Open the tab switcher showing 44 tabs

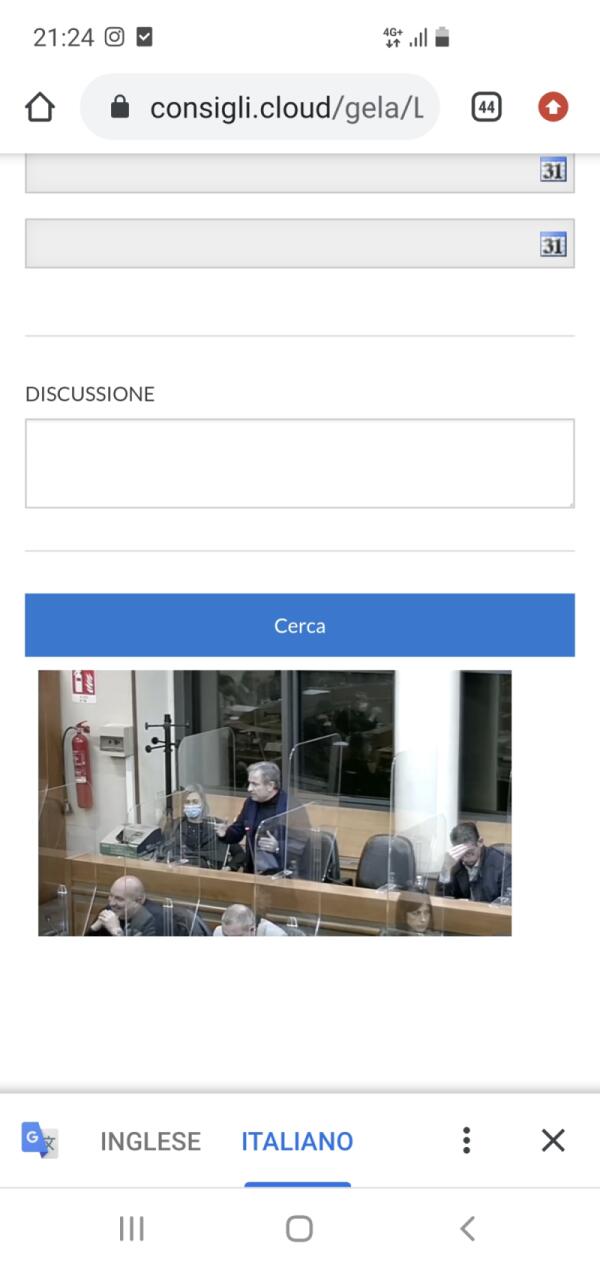point(486,107)
